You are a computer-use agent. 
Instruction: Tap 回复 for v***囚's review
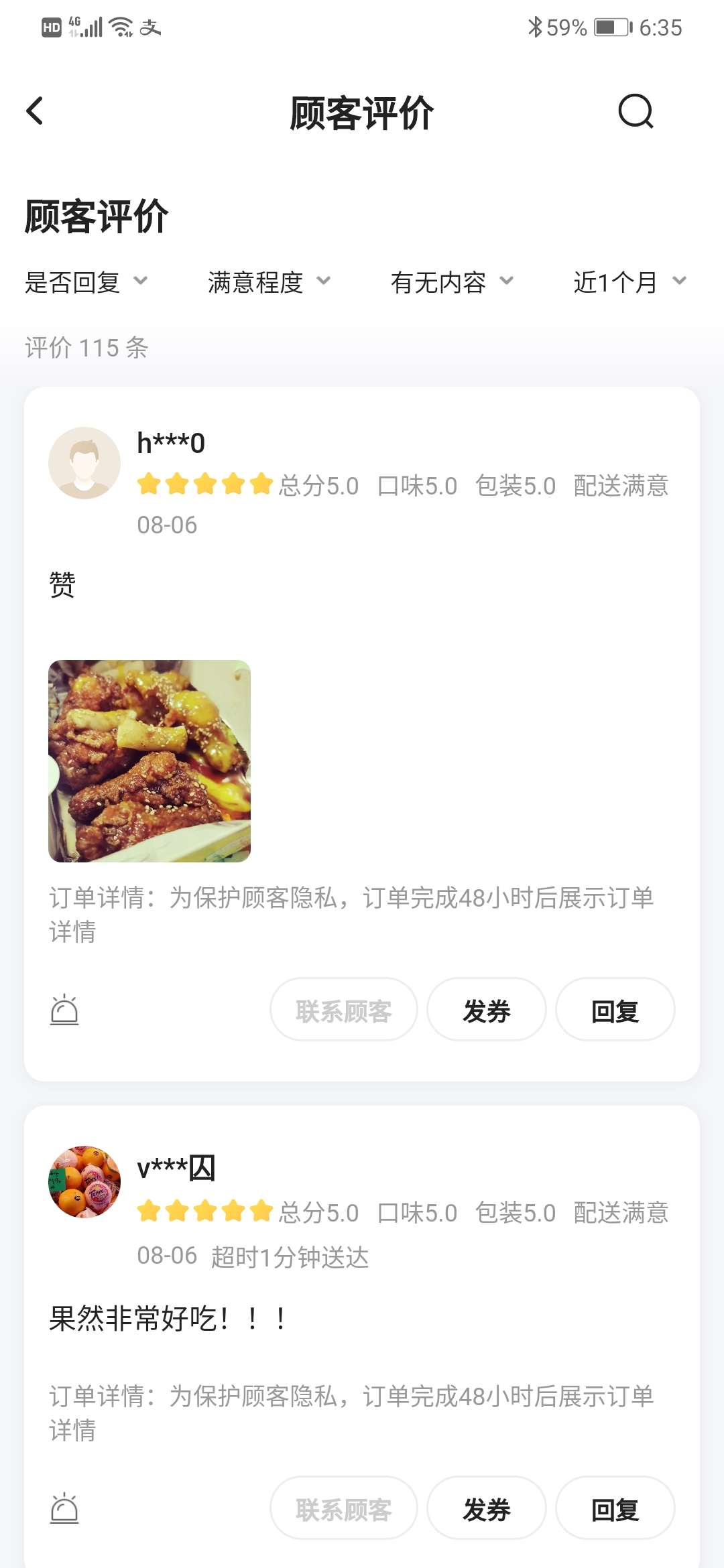615,1508
